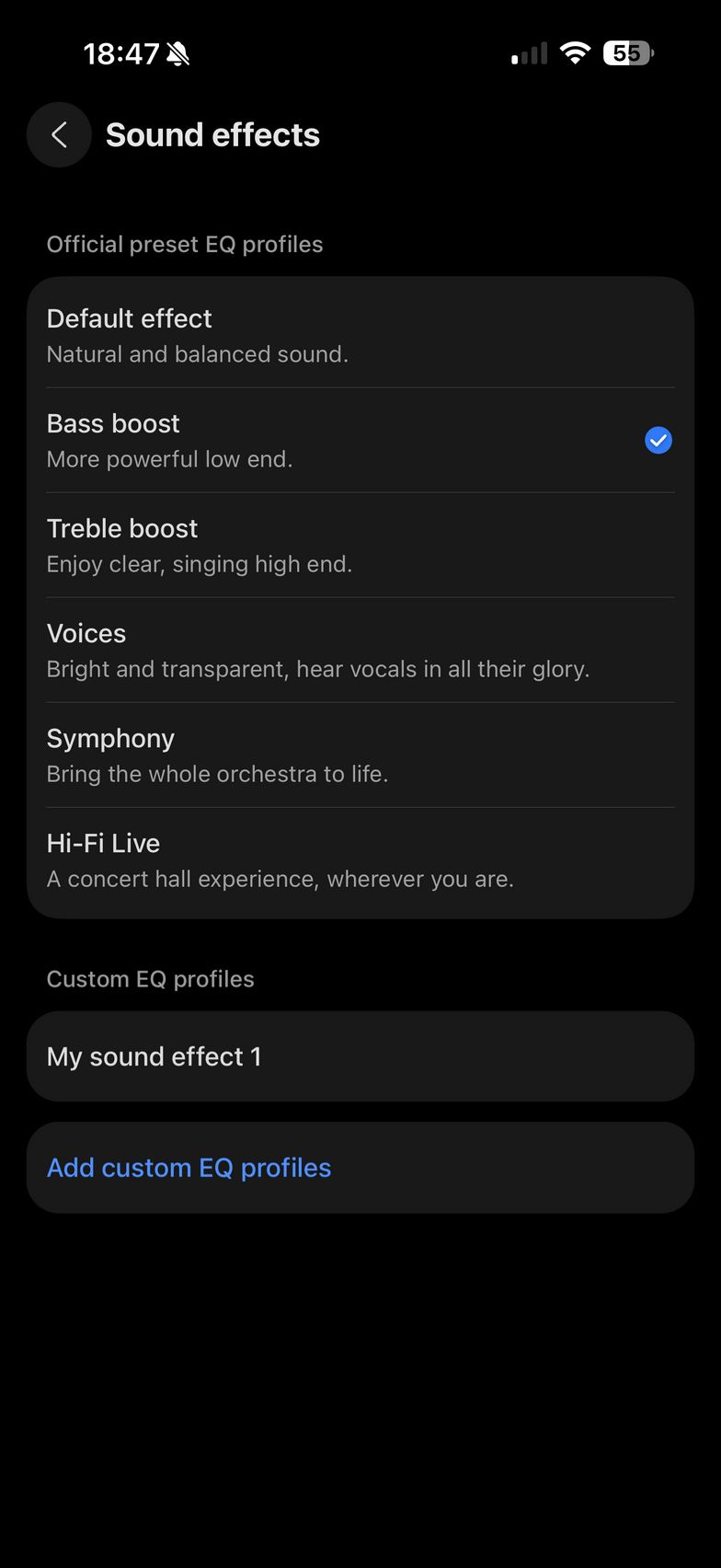The height and width of the screenshot is (1568, 721).
Task: Choose the Bass boost profile
Action: coord(360,440)
